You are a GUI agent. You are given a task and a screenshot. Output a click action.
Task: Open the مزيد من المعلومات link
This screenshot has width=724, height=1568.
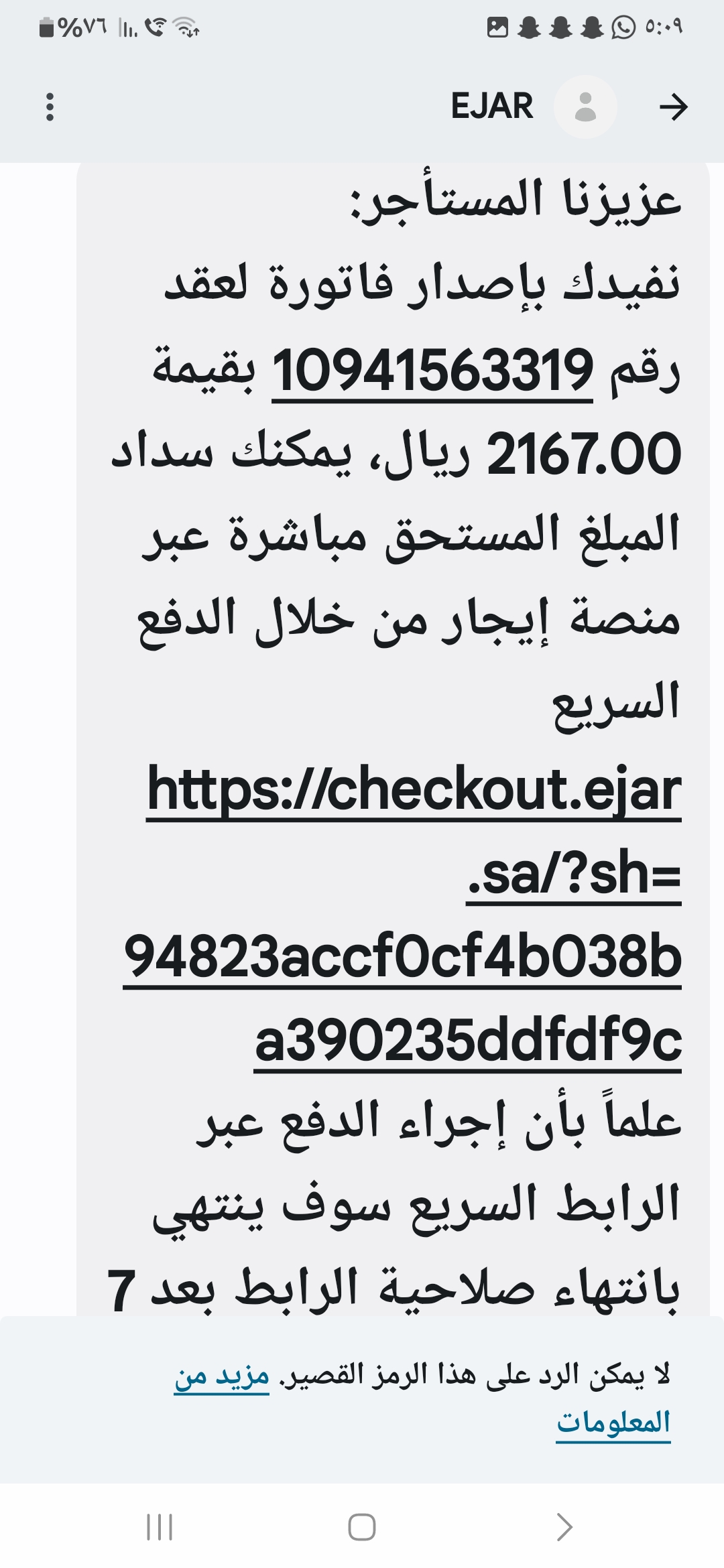(222, 1376)
